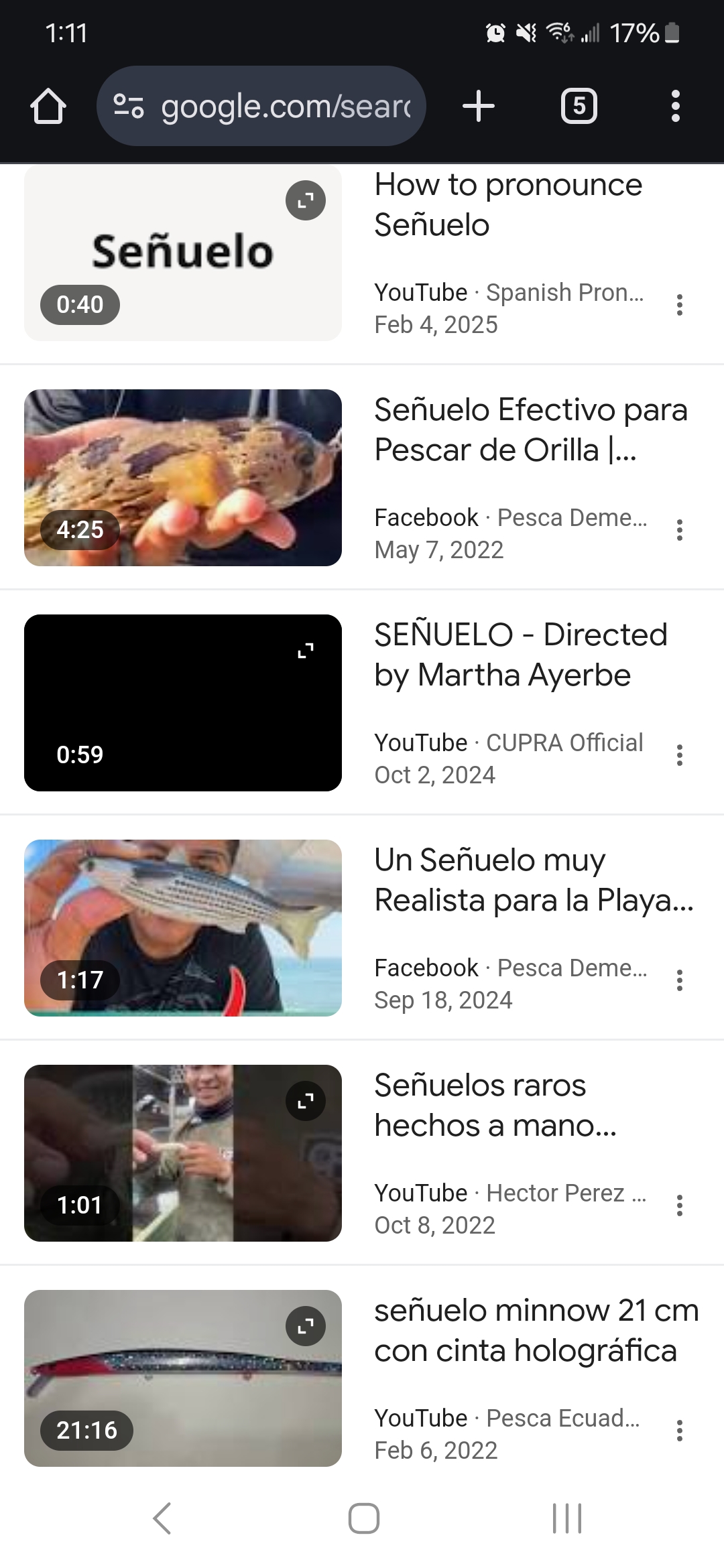The image size is (724, 1568).
Task: Expand preview of the señuelo minnow video
Action: [x=306, y=1325]
